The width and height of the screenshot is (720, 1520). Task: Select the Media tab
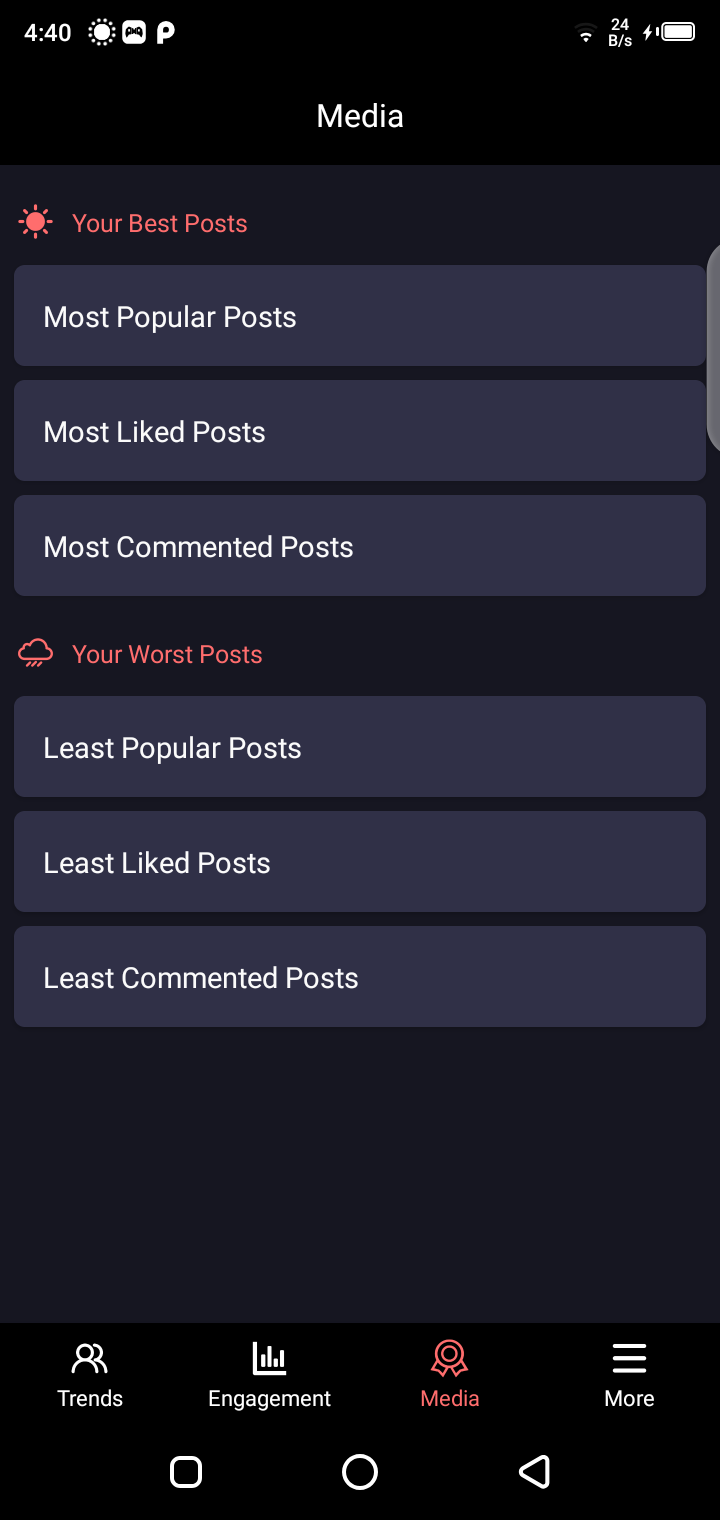450,1375
